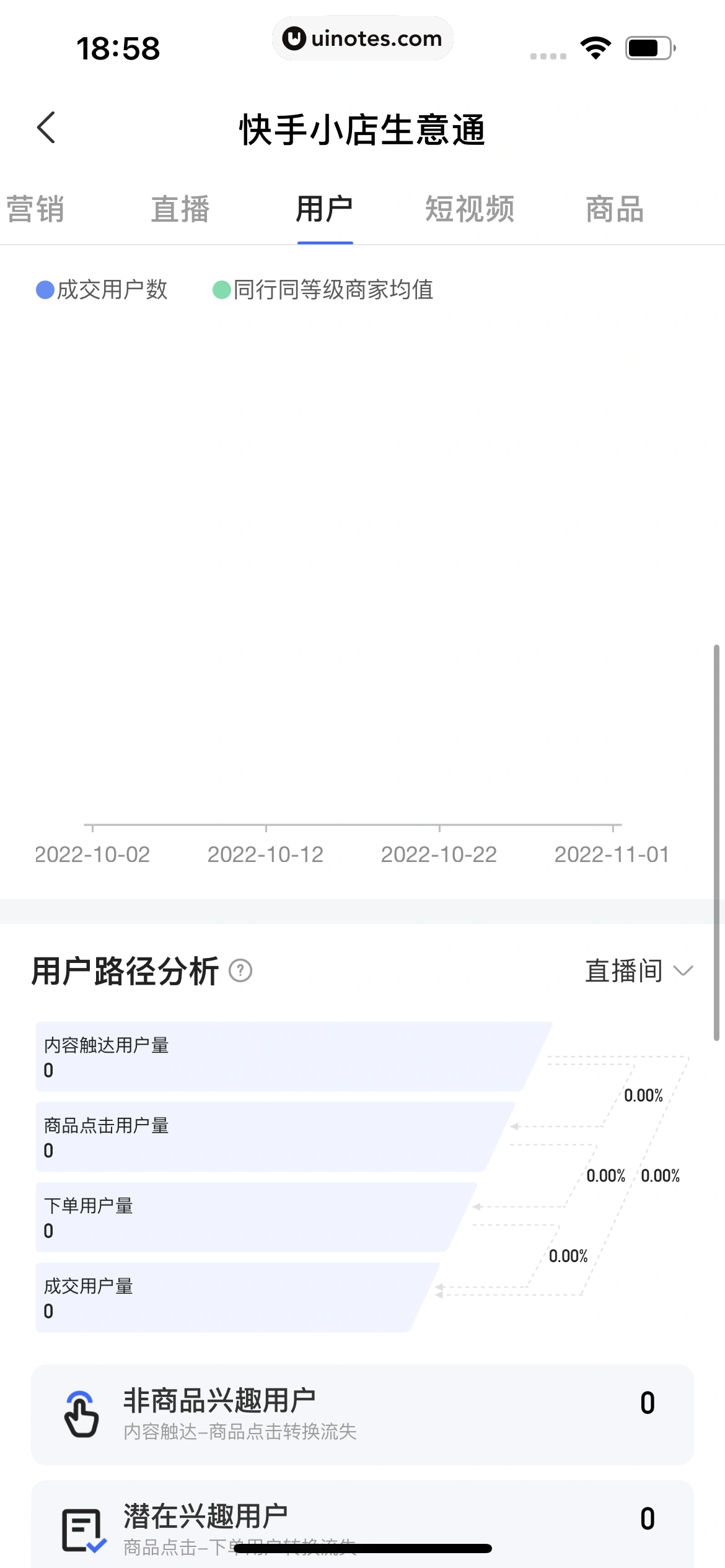
Task: Go back from 快手小店生意通
Action: [x=46, y=128]
